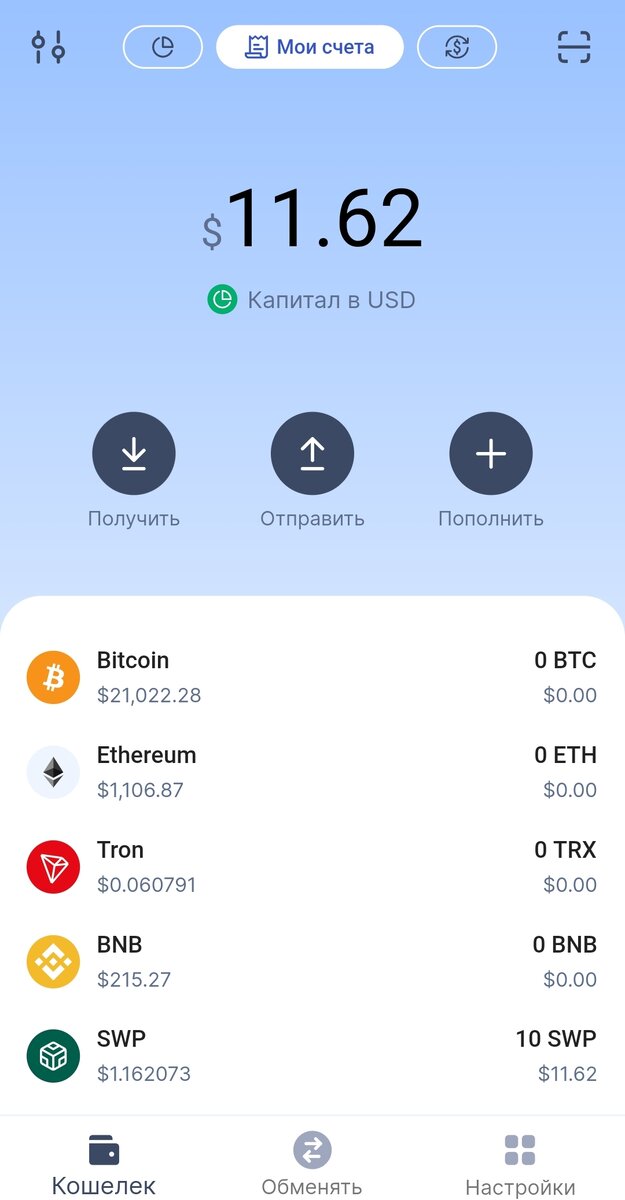Select the Мои счета tab

point(310,47)
